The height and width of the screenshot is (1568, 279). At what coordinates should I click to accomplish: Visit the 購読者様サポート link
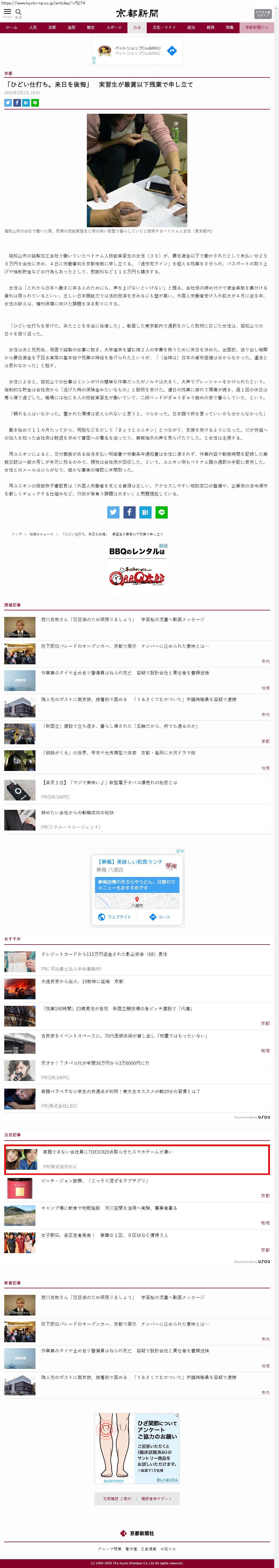[x=157, y=1499]
